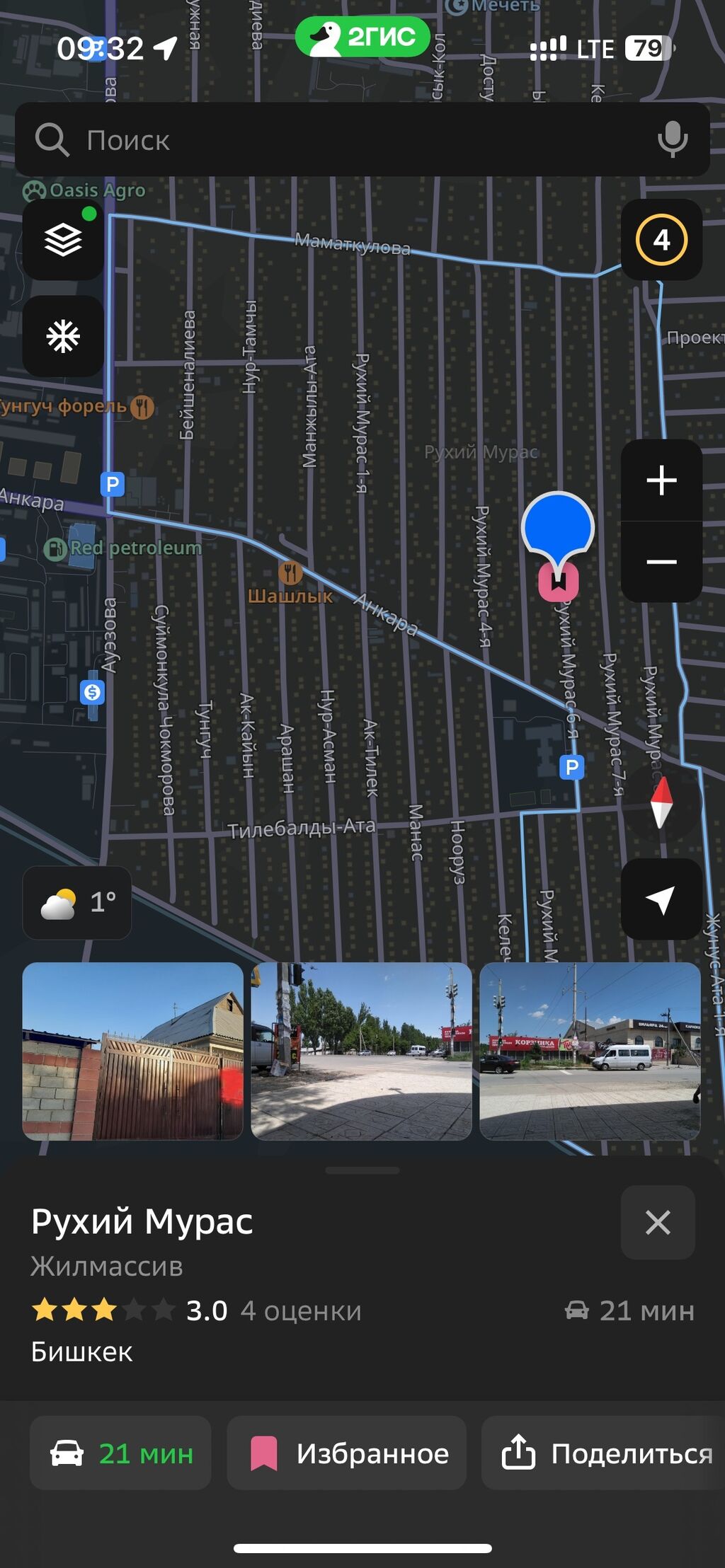Start voice search with the microphone
The width and height of the screenshot is (725, 1568).
672,139
